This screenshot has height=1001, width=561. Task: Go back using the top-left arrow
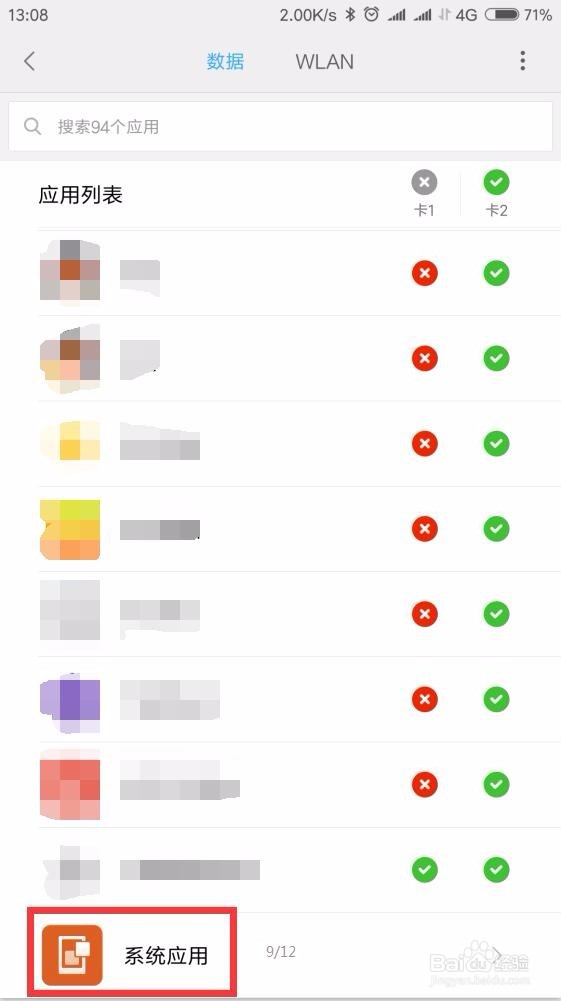29,61
